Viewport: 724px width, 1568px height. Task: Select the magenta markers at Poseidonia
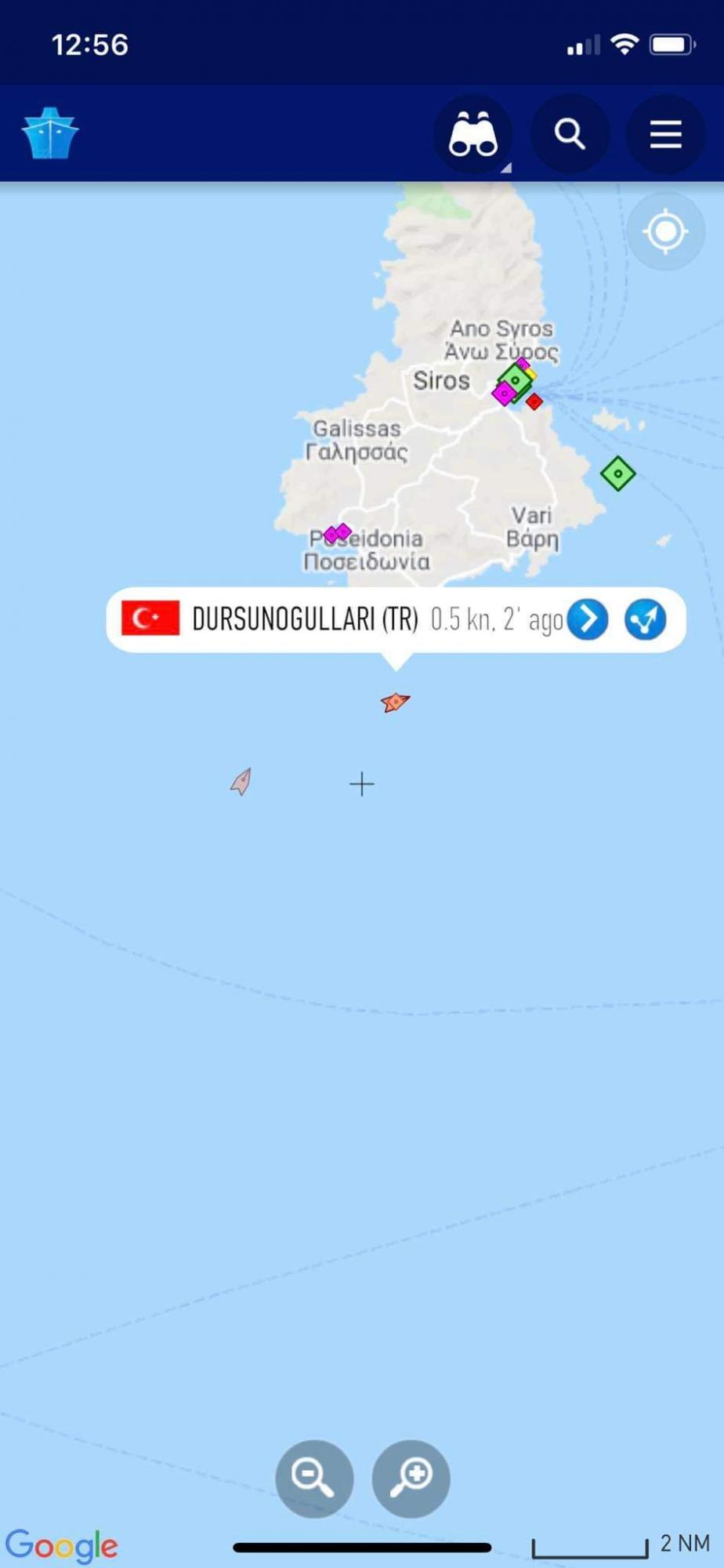pos(338,533)
